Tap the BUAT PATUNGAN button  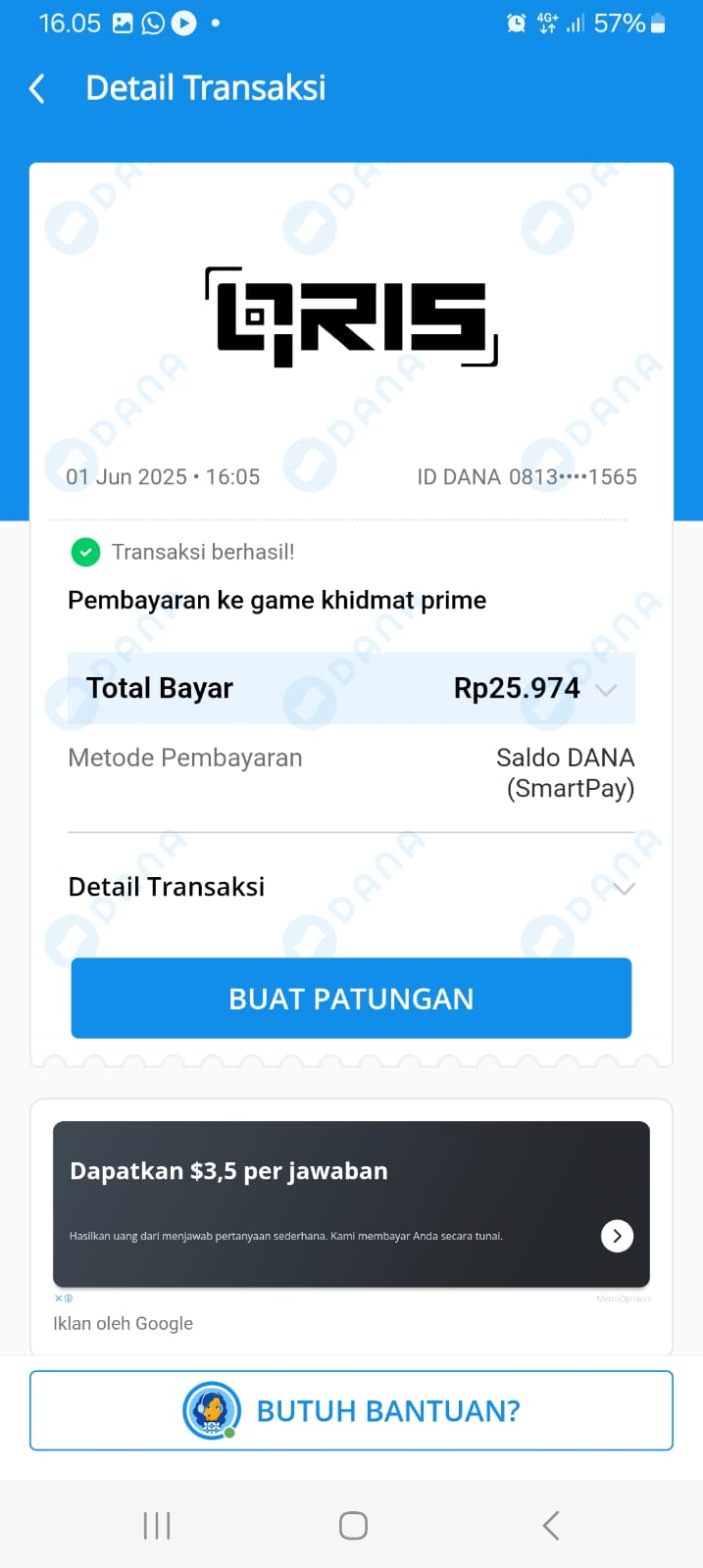pyautogui.click(x=351, y=999)
